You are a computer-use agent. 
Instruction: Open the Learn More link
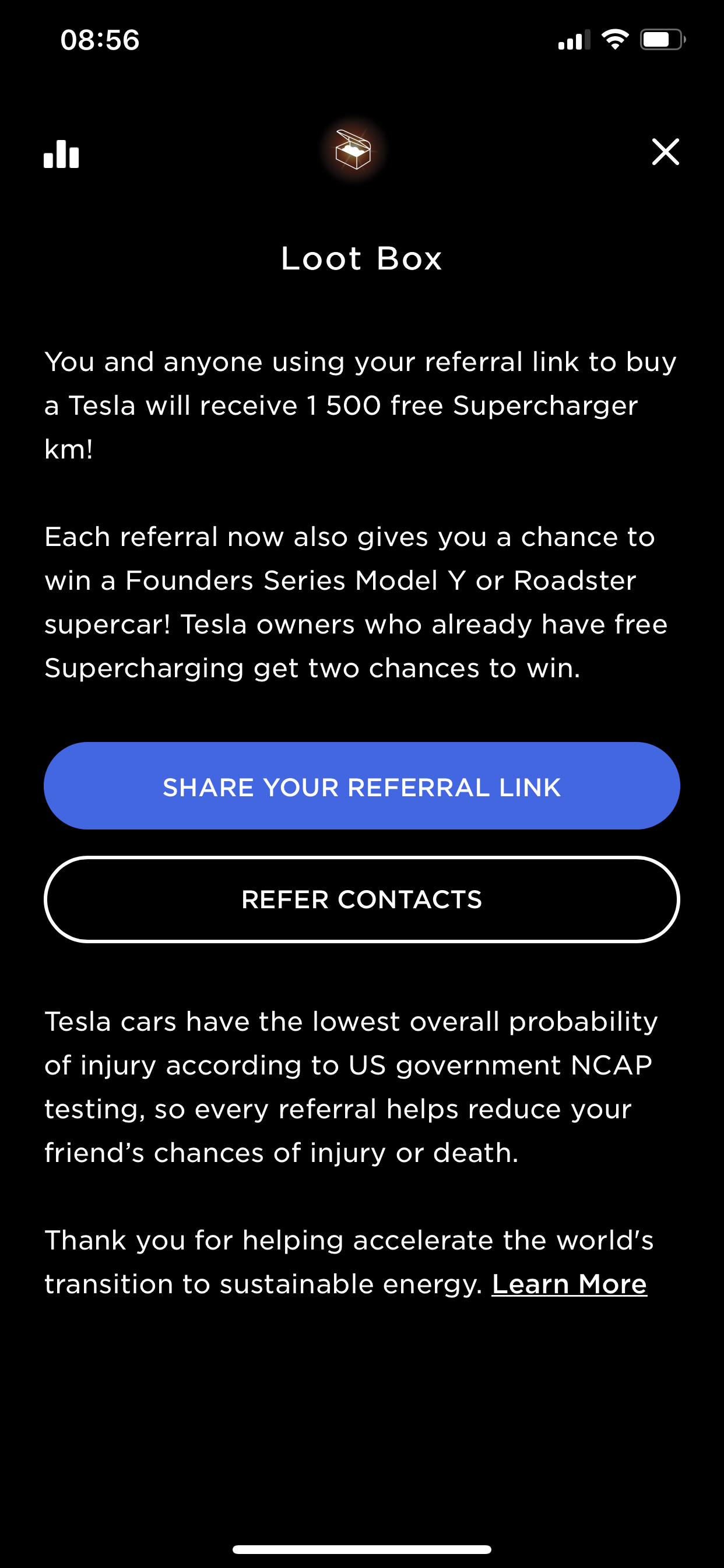point(569,1284)
